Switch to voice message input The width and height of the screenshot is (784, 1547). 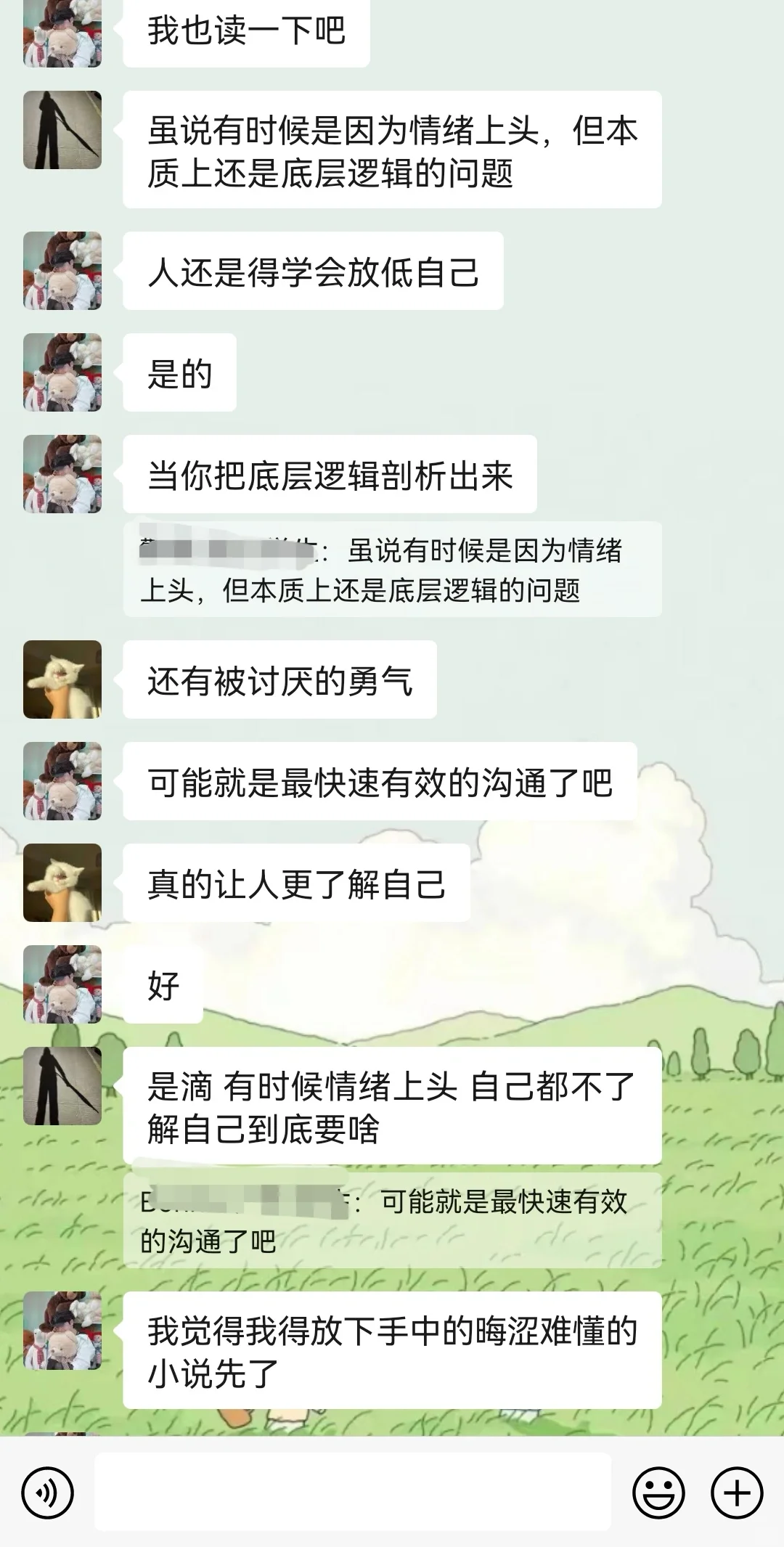click(48, 1493)
